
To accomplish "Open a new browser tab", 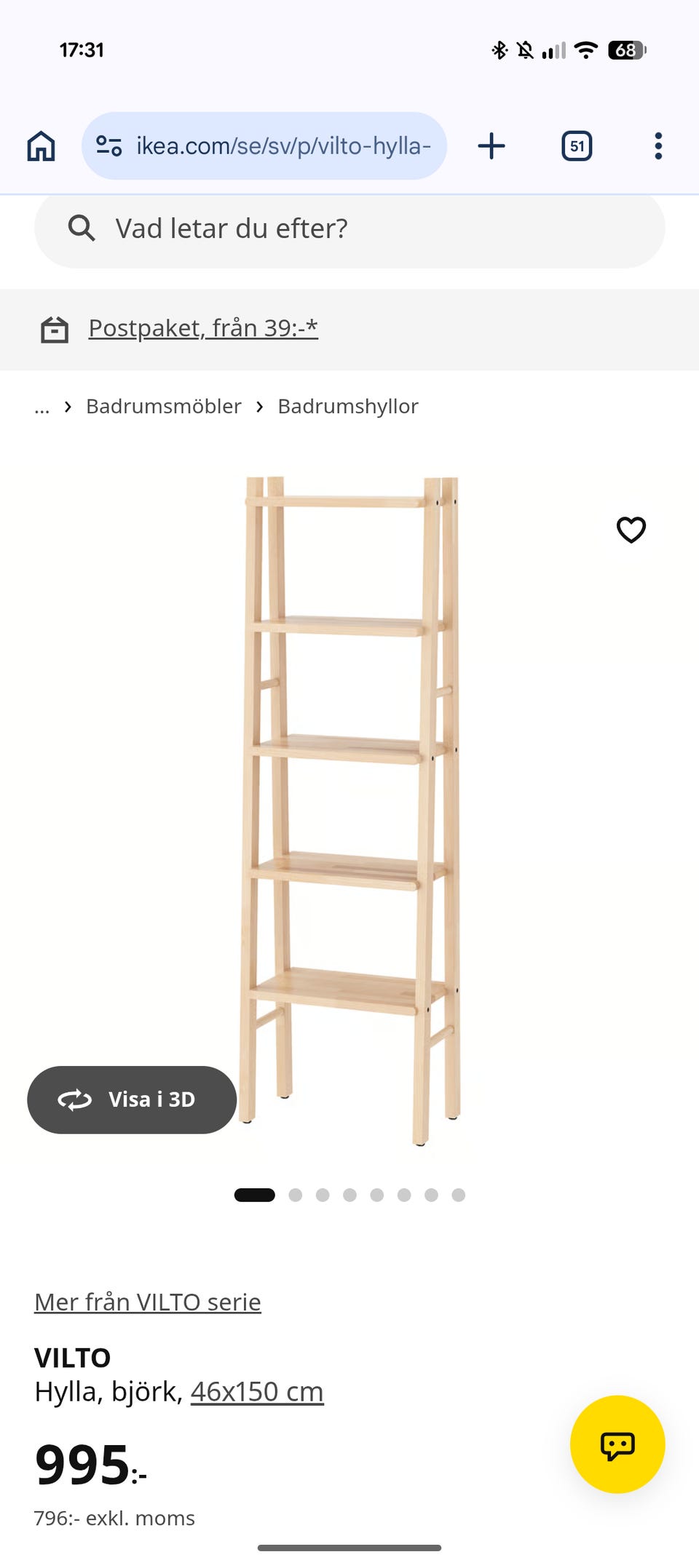I will coord(491,146).
